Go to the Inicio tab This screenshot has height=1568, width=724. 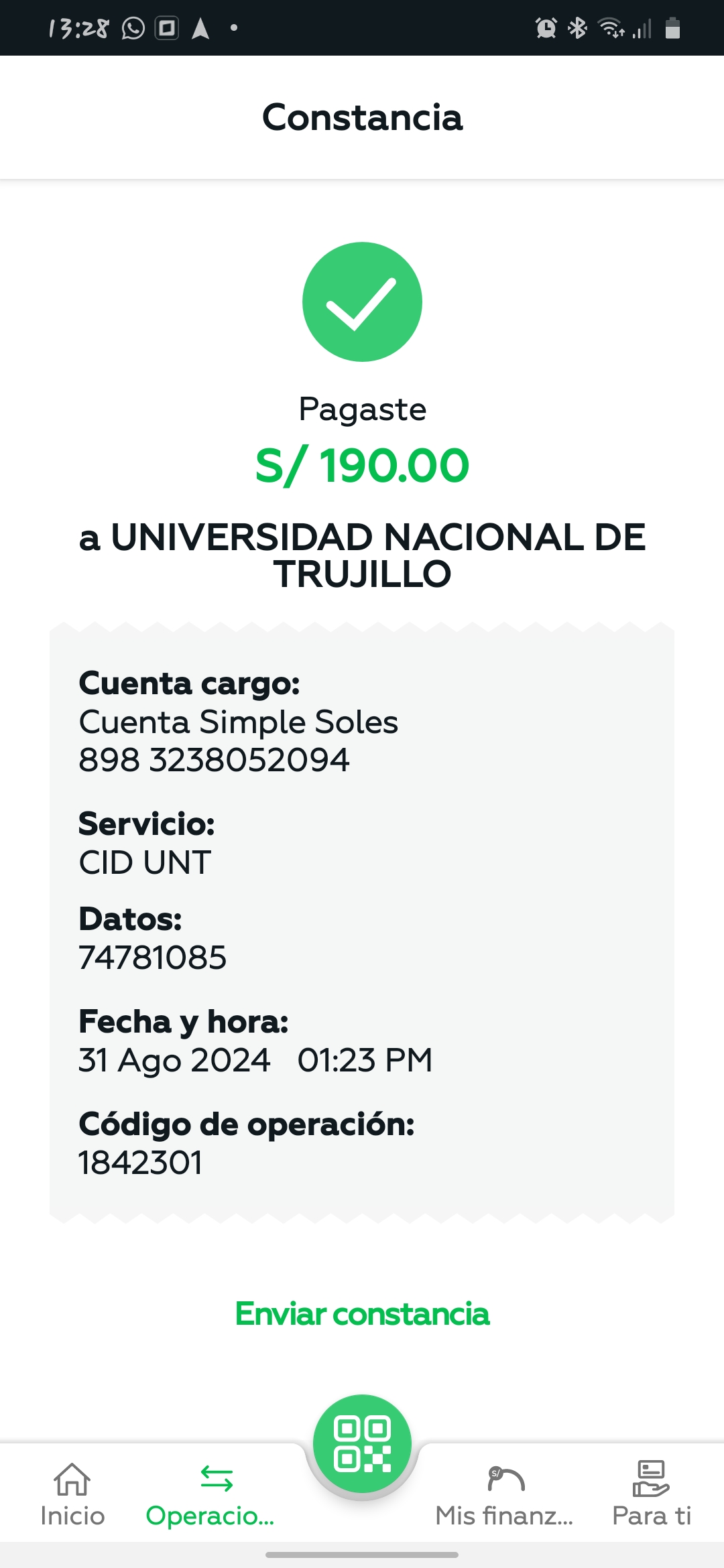(72, 1495)
